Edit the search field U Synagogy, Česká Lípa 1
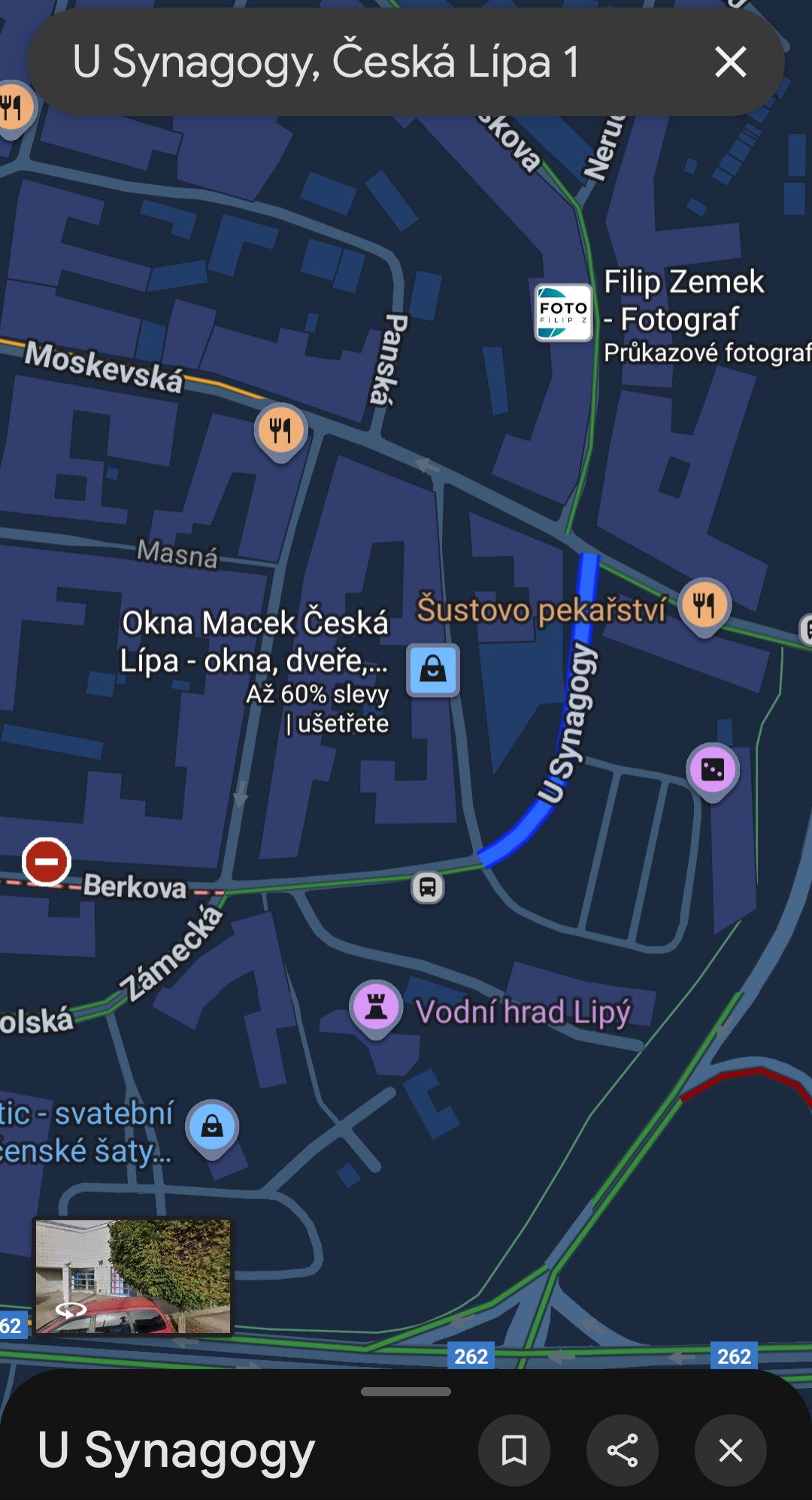Image resolution: width=812 pixels, height=1500 pixels. (x=327, y=62)
